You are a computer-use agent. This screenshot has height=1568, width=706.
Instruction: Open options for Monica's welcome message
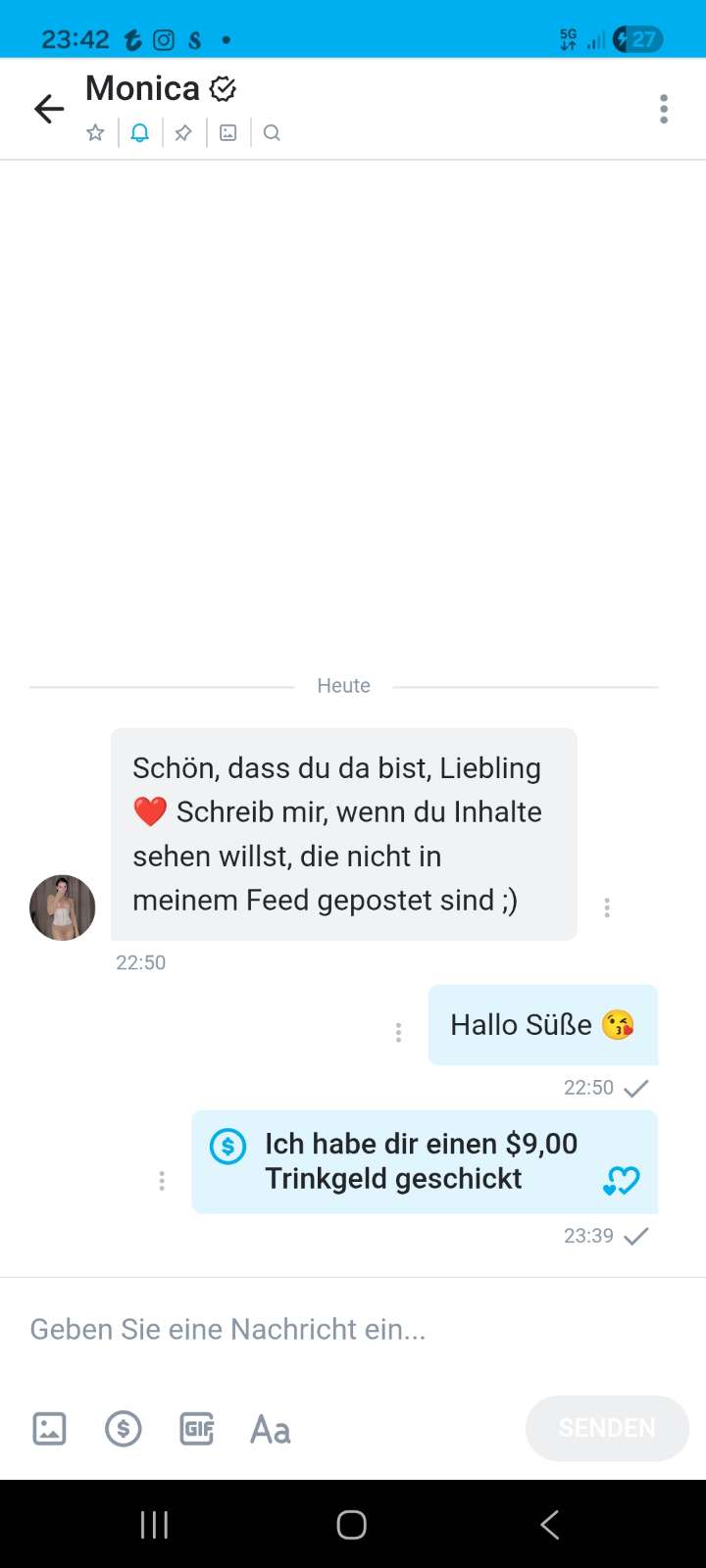[607, 907]
